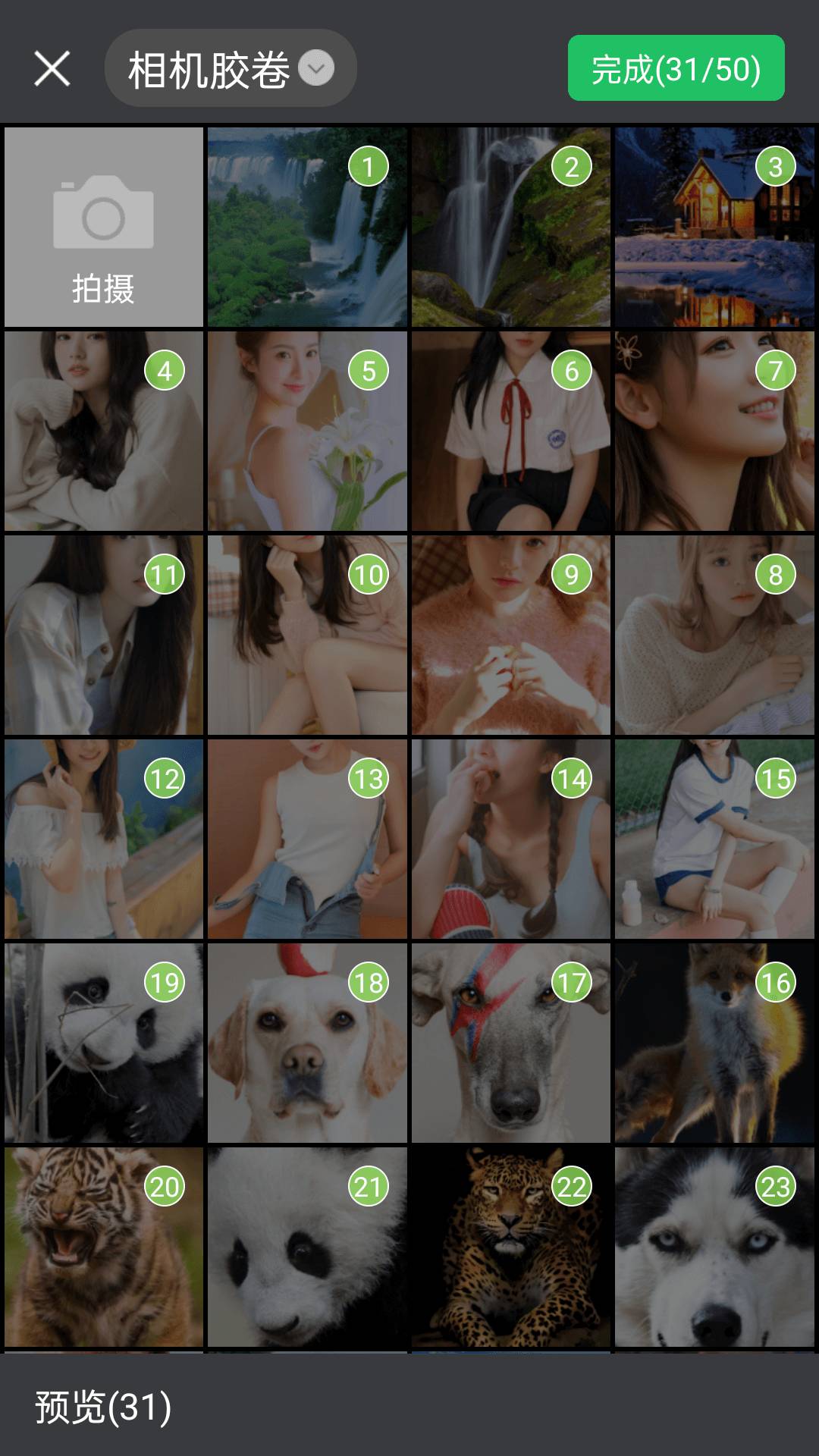Deselect photo marked 7
819x1456 pixels.
[x=775, y=371]
